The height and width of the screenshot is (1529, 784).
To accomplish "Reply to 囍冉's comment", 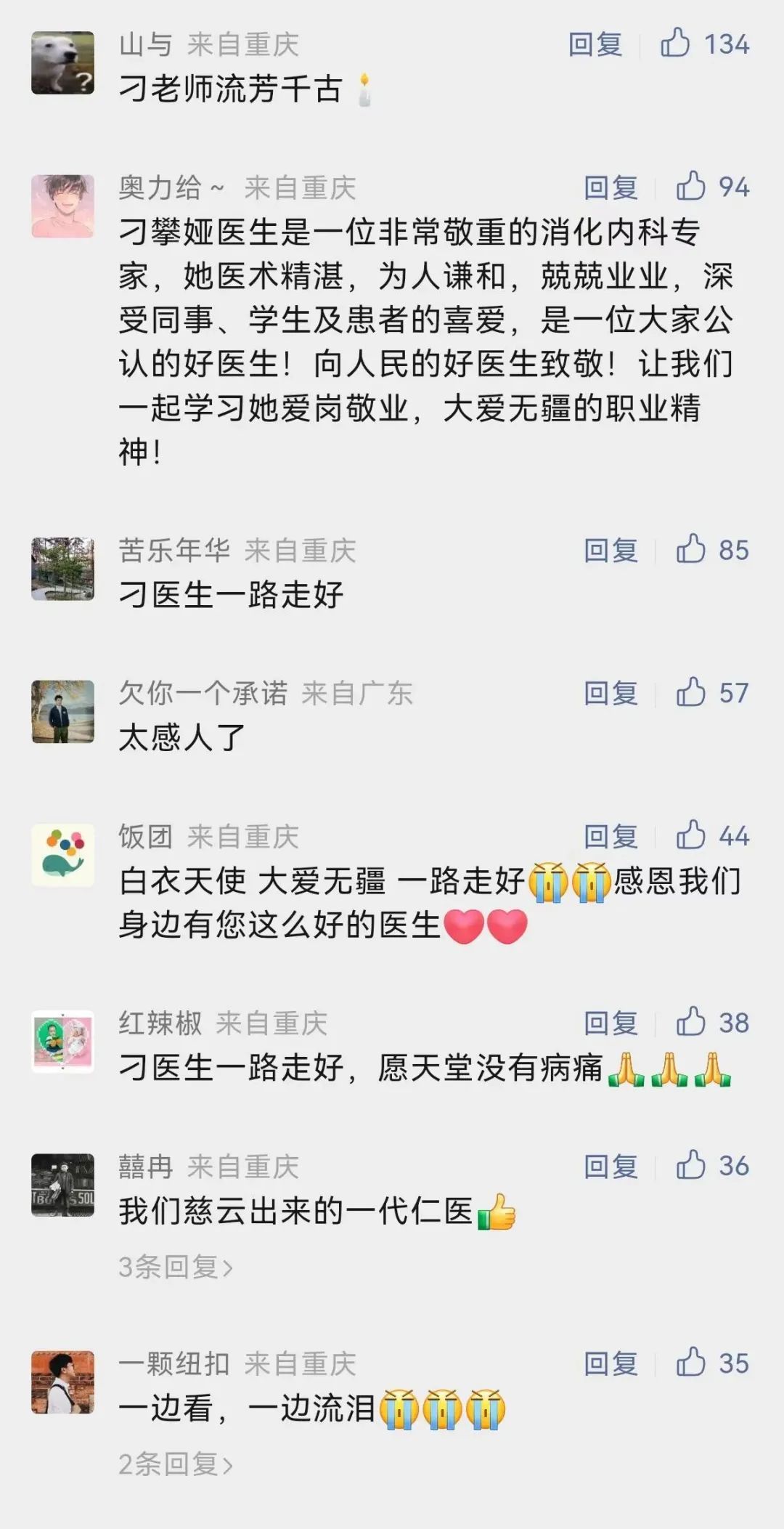I will [x=611, y=1167].
